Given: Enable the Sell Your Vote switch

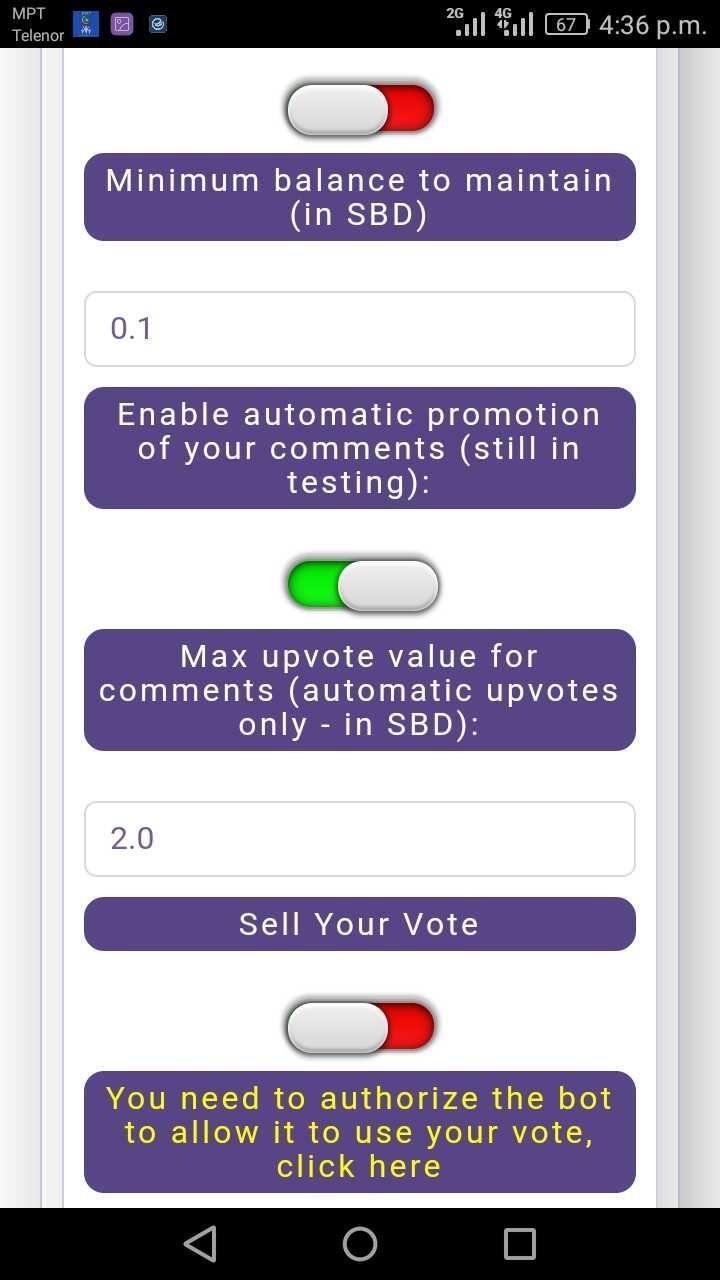Looking at the screenshot, I should point(361,1028).
